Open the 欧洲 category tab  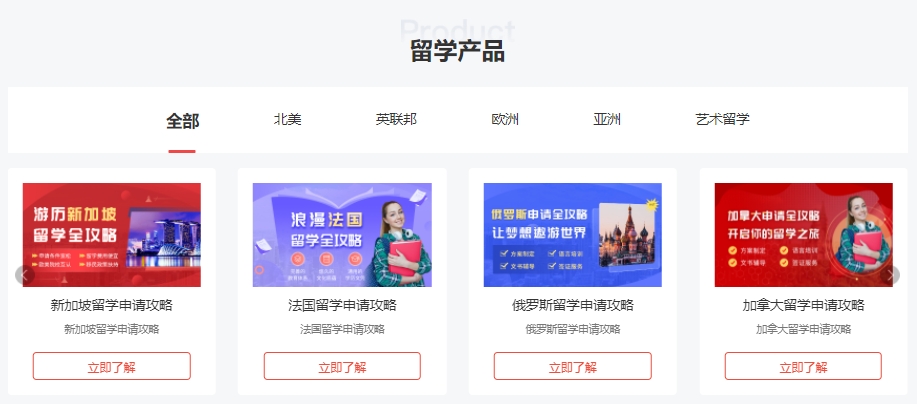click(505, 120)
